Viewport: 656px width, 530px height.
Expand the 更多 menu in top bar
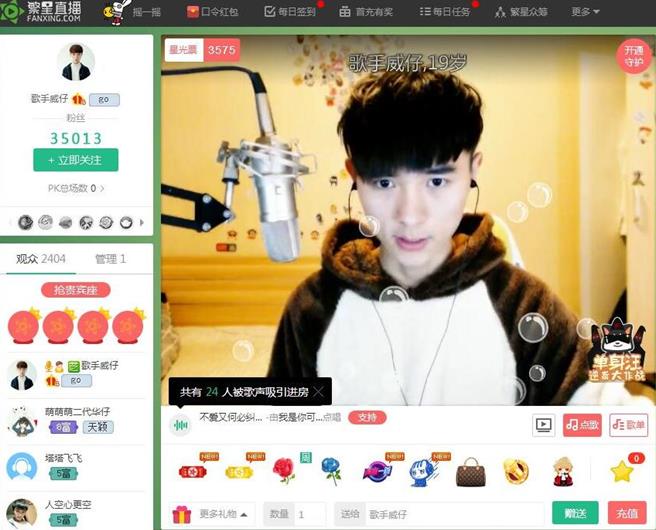tap(585, 12)
